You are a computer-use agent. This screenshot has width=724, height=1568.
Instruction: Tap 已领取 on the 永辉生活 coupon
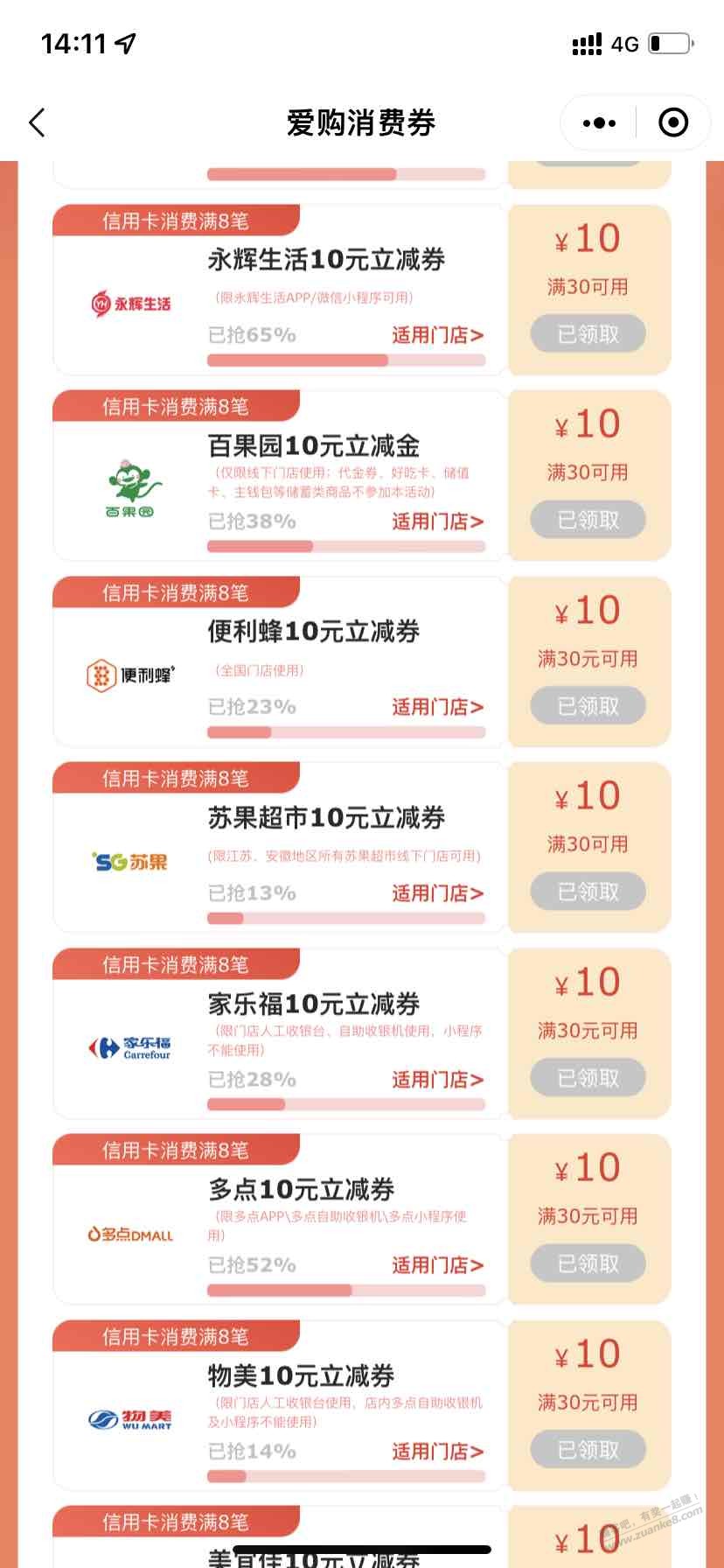588,334
